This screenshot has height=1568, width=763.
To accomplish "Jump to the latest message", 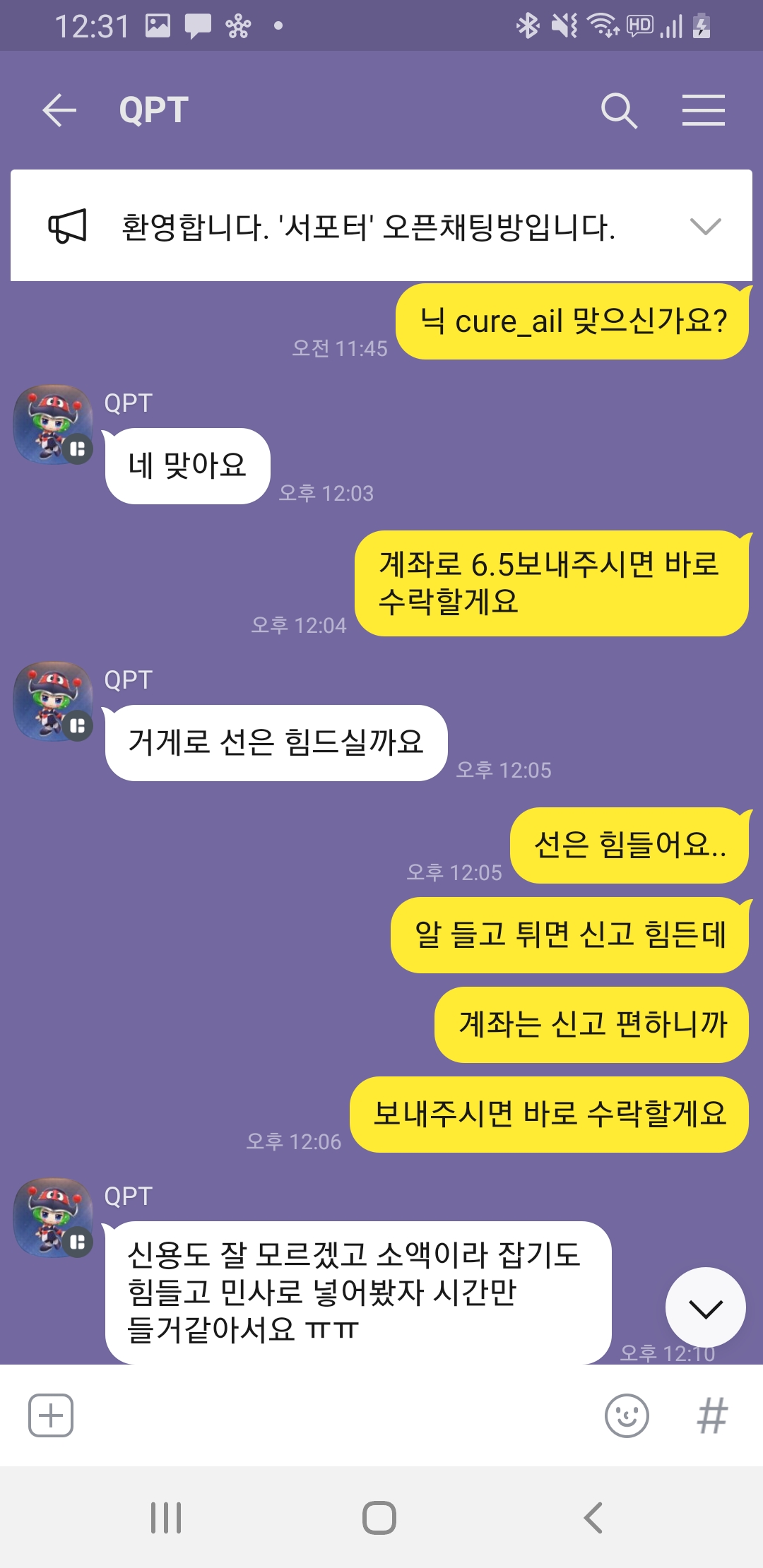I will [x=704, y=1308].
